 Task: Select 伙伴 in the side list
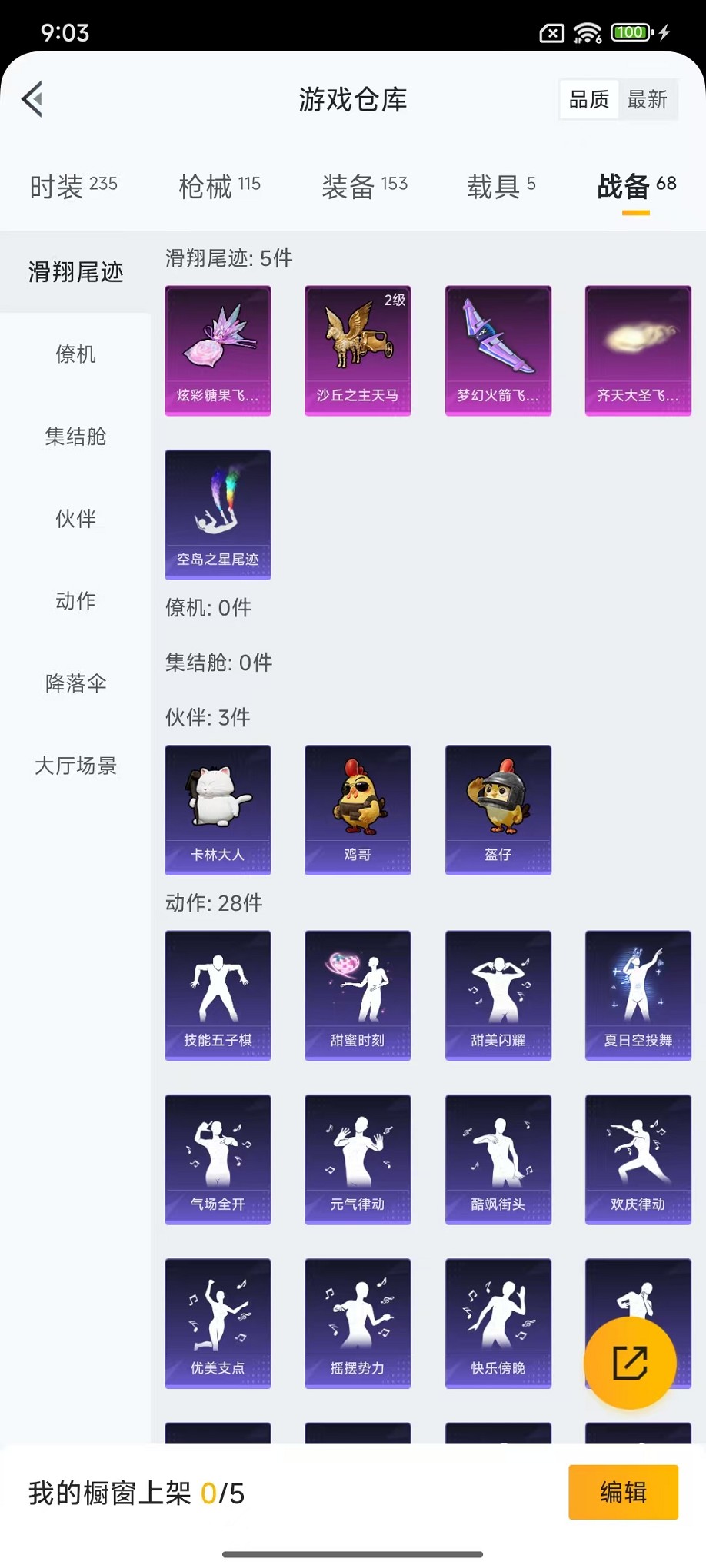coord(75,519)
